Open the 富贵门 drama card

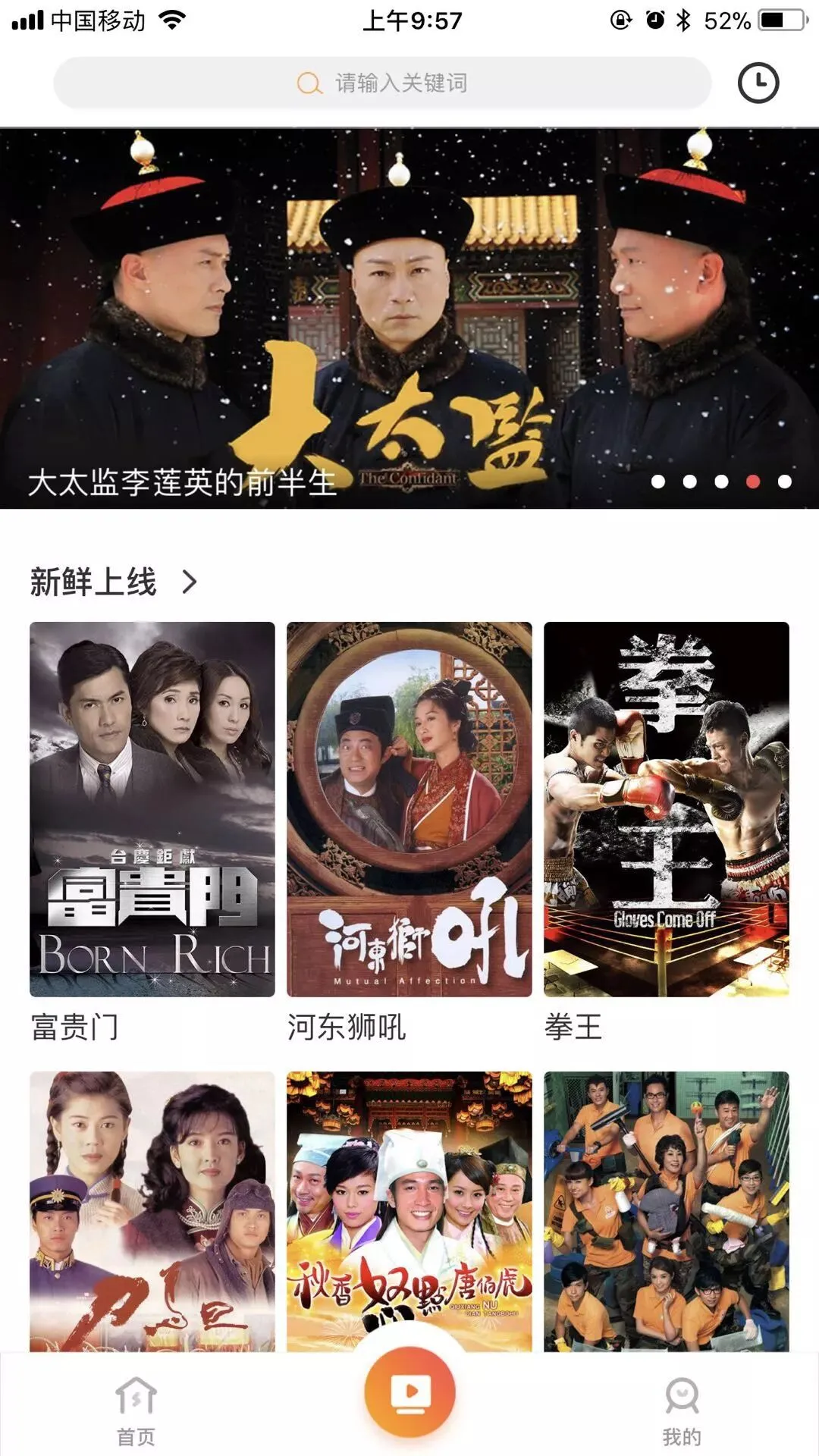tap(152, 809)
